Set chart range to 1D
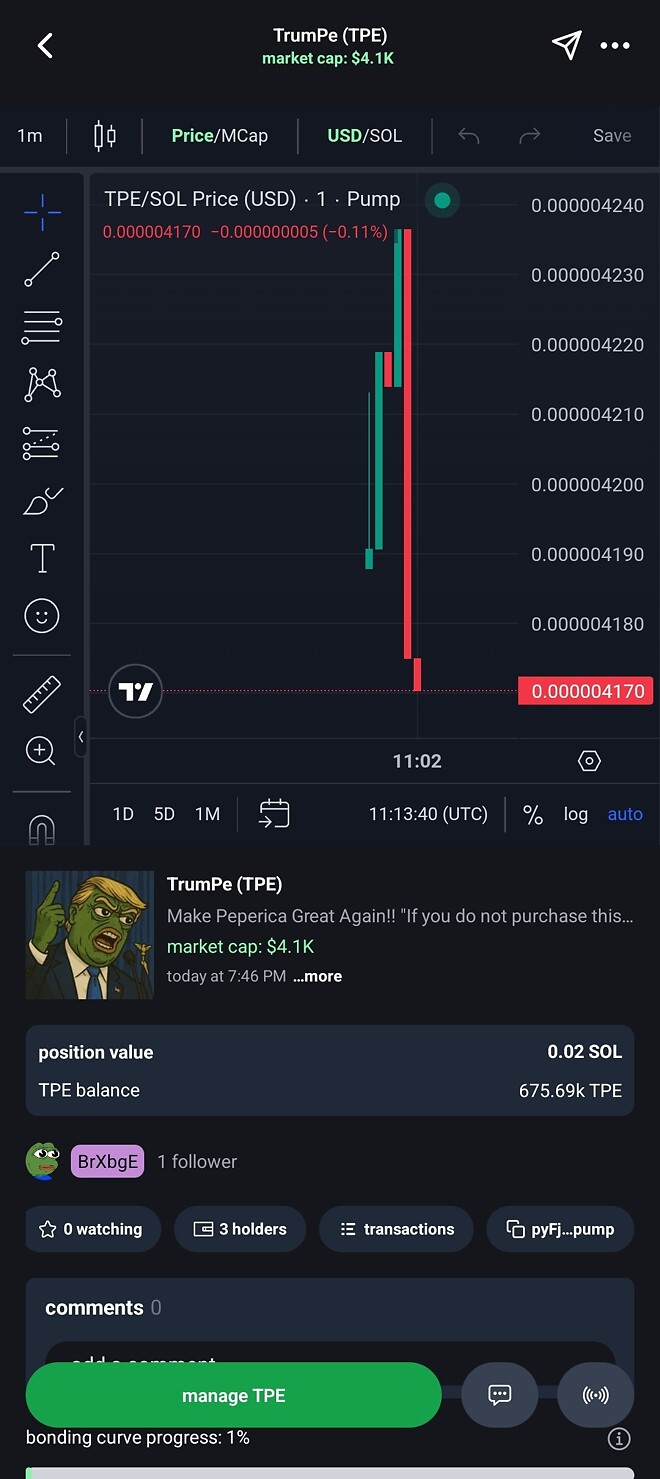The width and height of the screenshot is (660, 1479). point(123,814)
